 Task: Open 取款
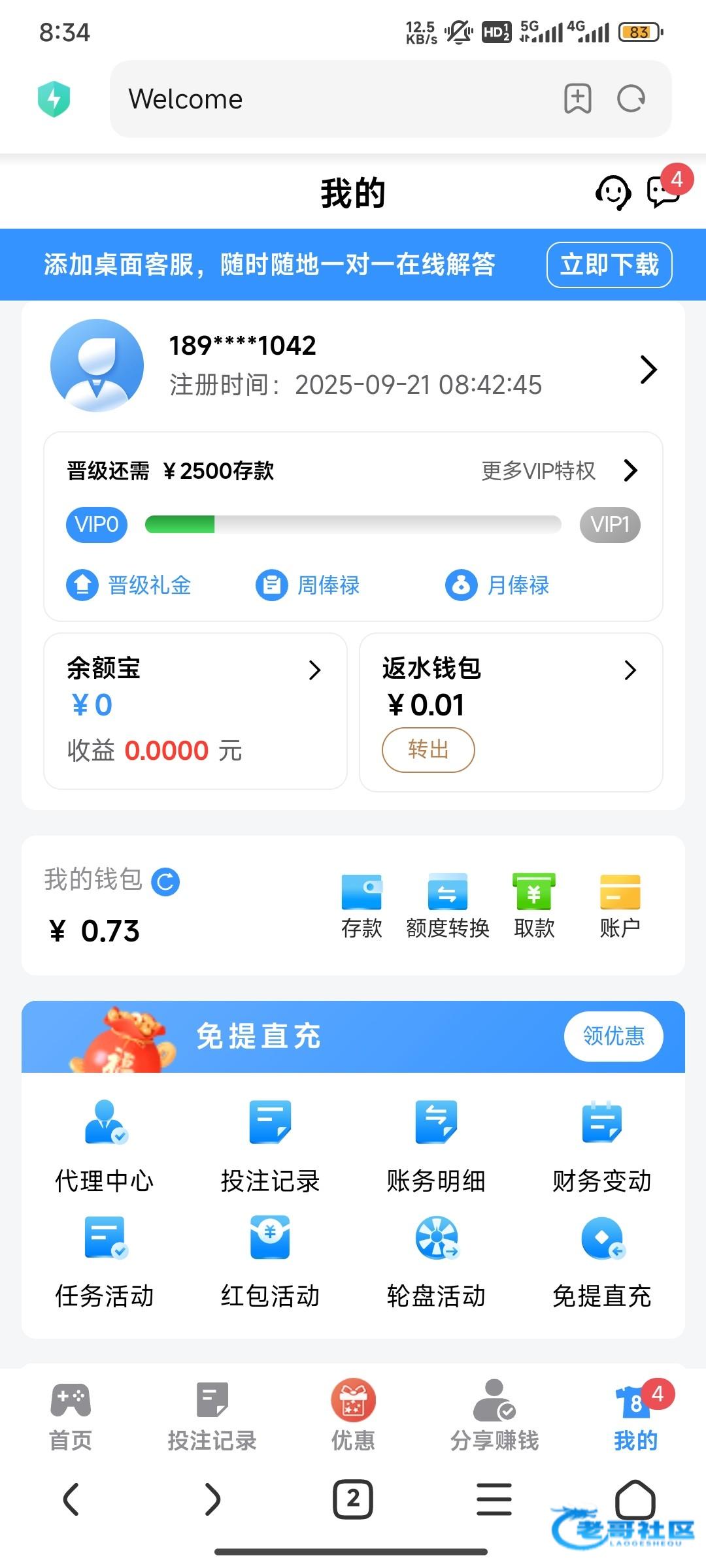[x=534, y=906]
